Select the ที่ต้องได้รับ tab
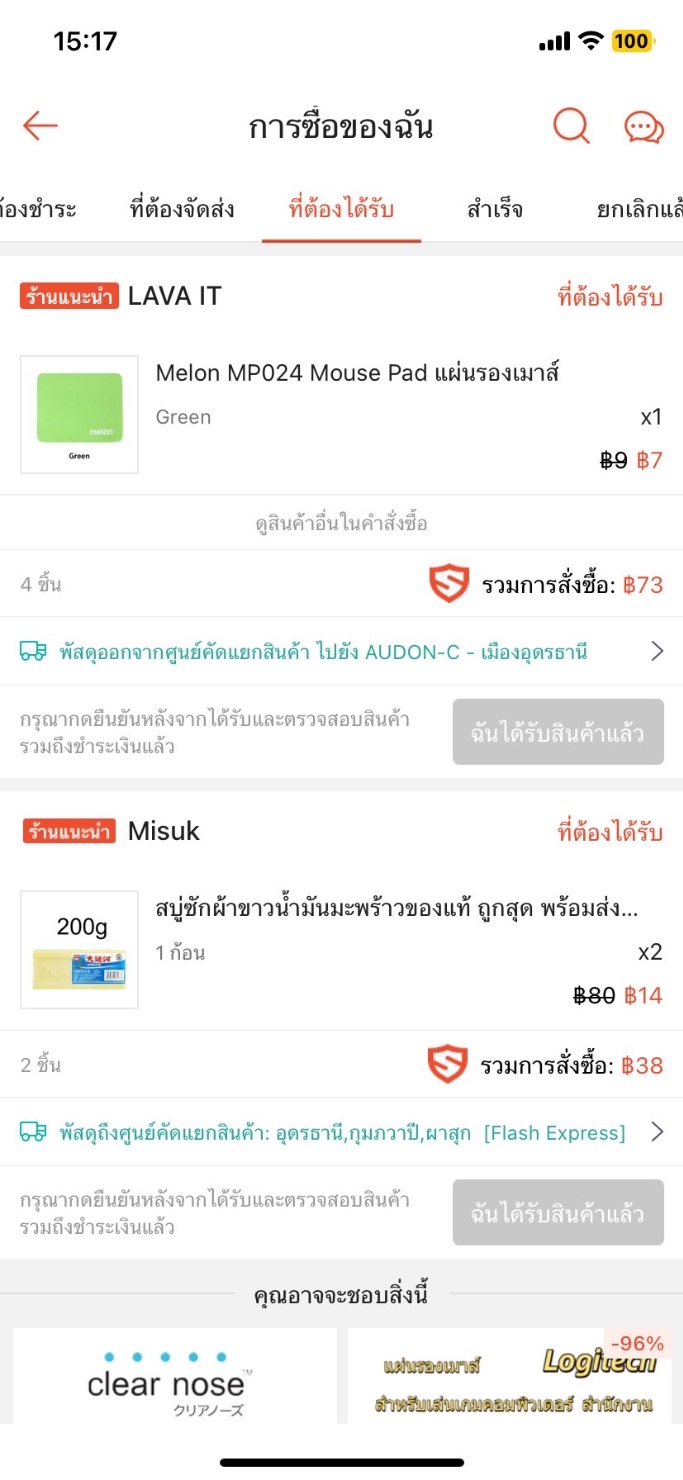The width and height of the screenshot is (683, 1480). (341, 210)
